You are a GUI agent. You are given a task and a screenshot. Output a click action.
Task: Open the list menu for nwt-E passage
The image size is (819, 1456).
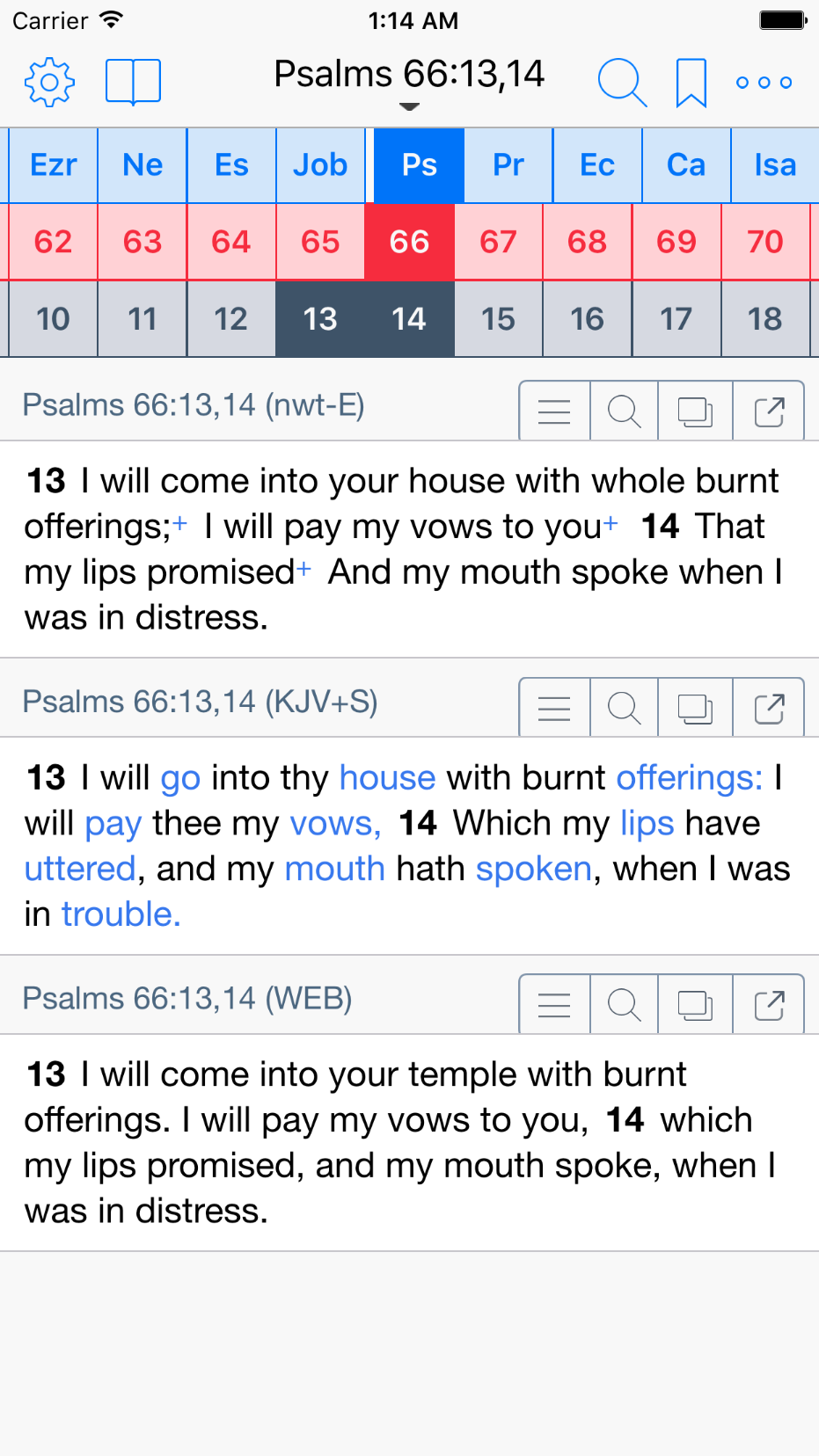554,411
